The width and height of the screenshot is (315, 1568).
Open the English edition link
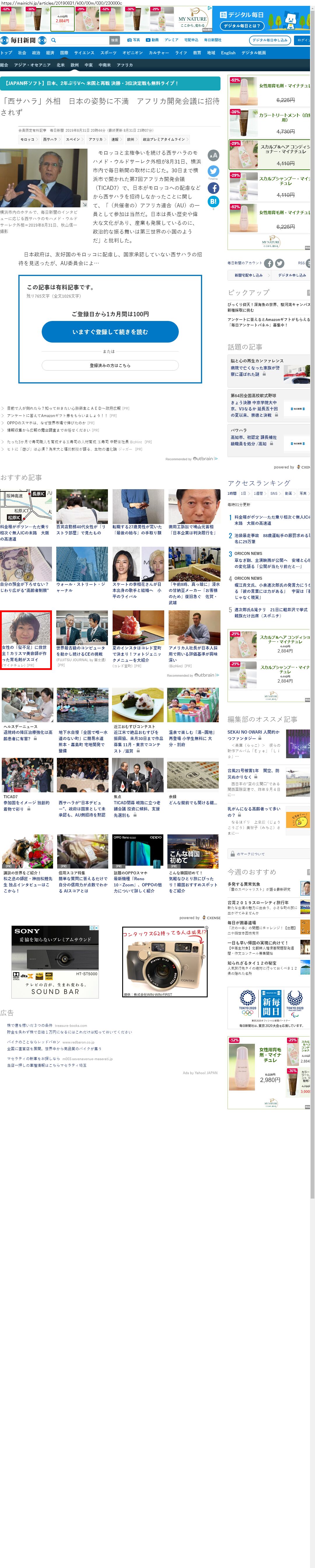coord(228,53)
